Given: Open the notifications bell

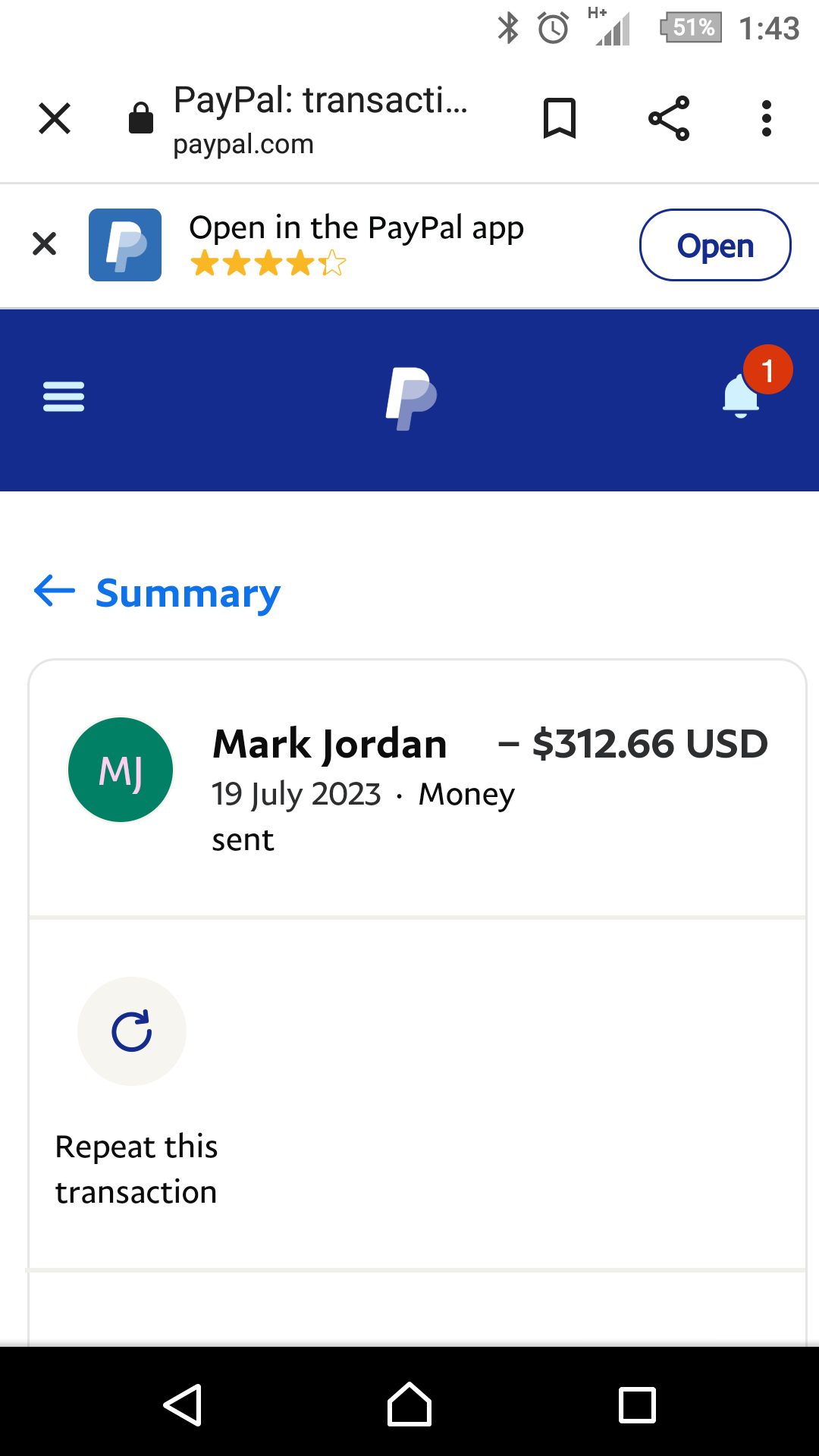Looking at the screenshot, I should pos(743,394).
